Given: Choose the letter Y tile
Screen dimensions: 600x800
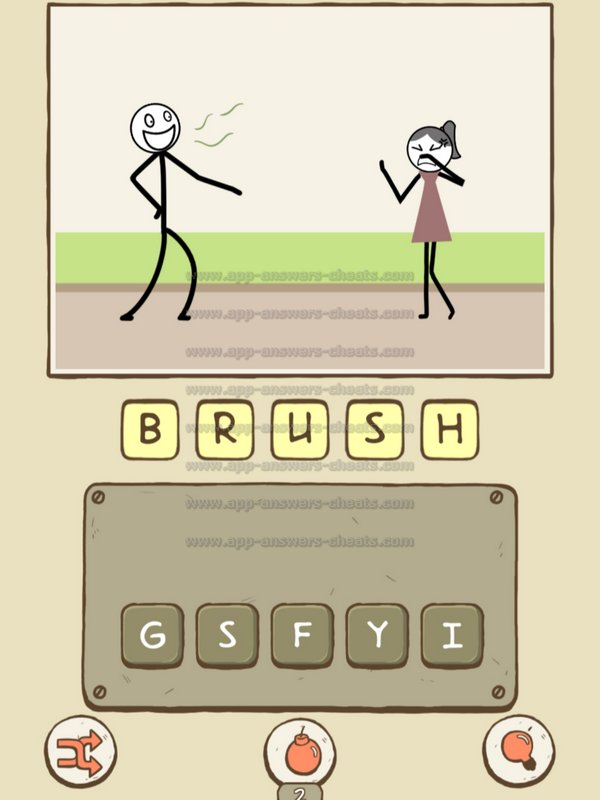Looking at the screenshot, I should click(x=377, y=635).
